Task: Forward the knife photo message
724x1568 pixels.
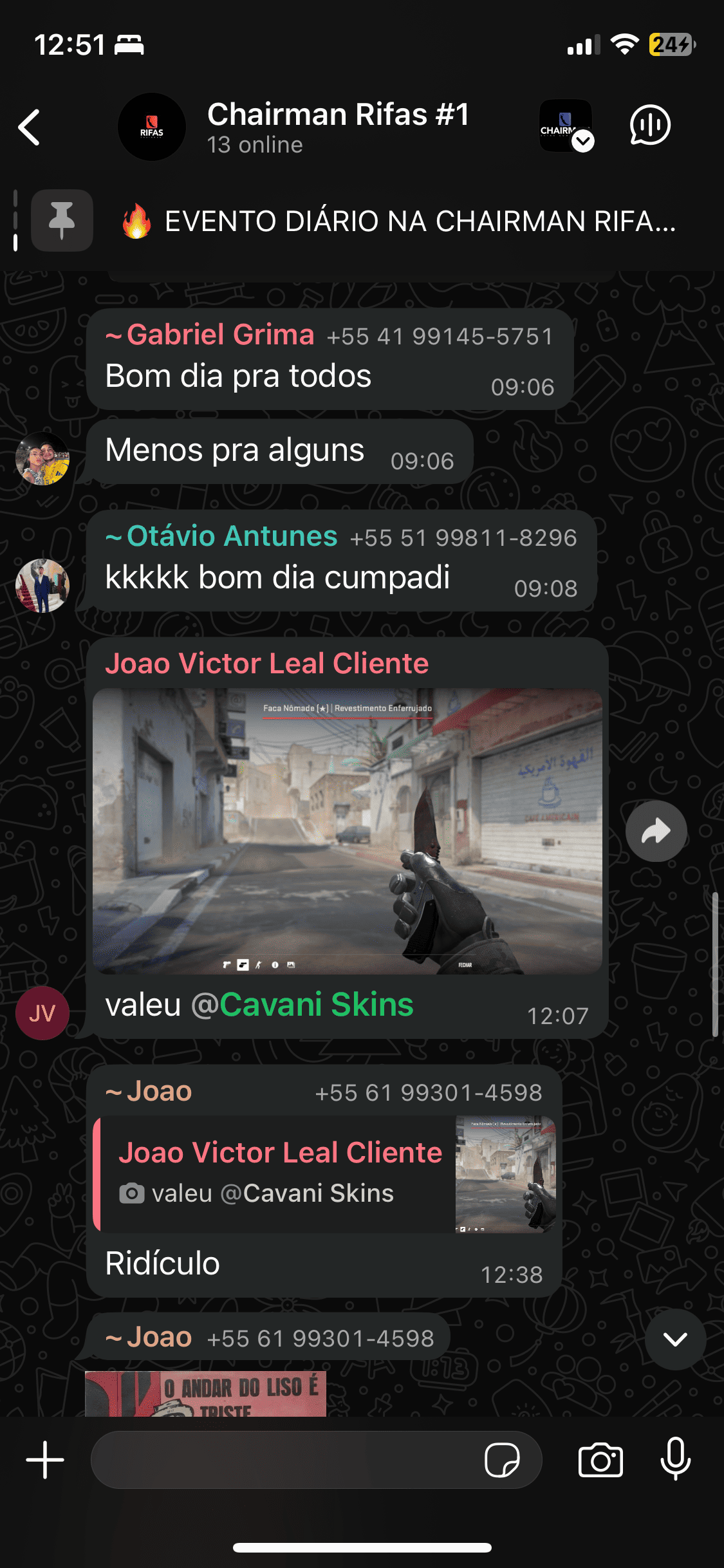Action: coord(656,831)
